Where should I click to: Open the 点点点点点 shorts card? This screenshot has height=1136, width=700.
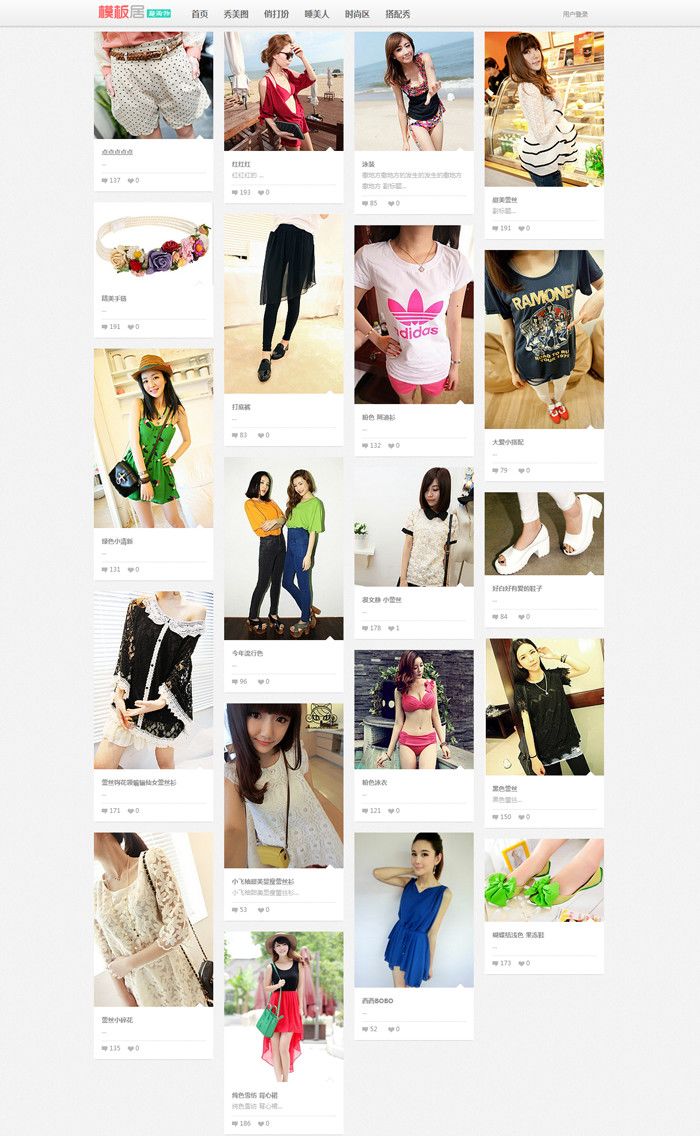[x=153, y=85]
